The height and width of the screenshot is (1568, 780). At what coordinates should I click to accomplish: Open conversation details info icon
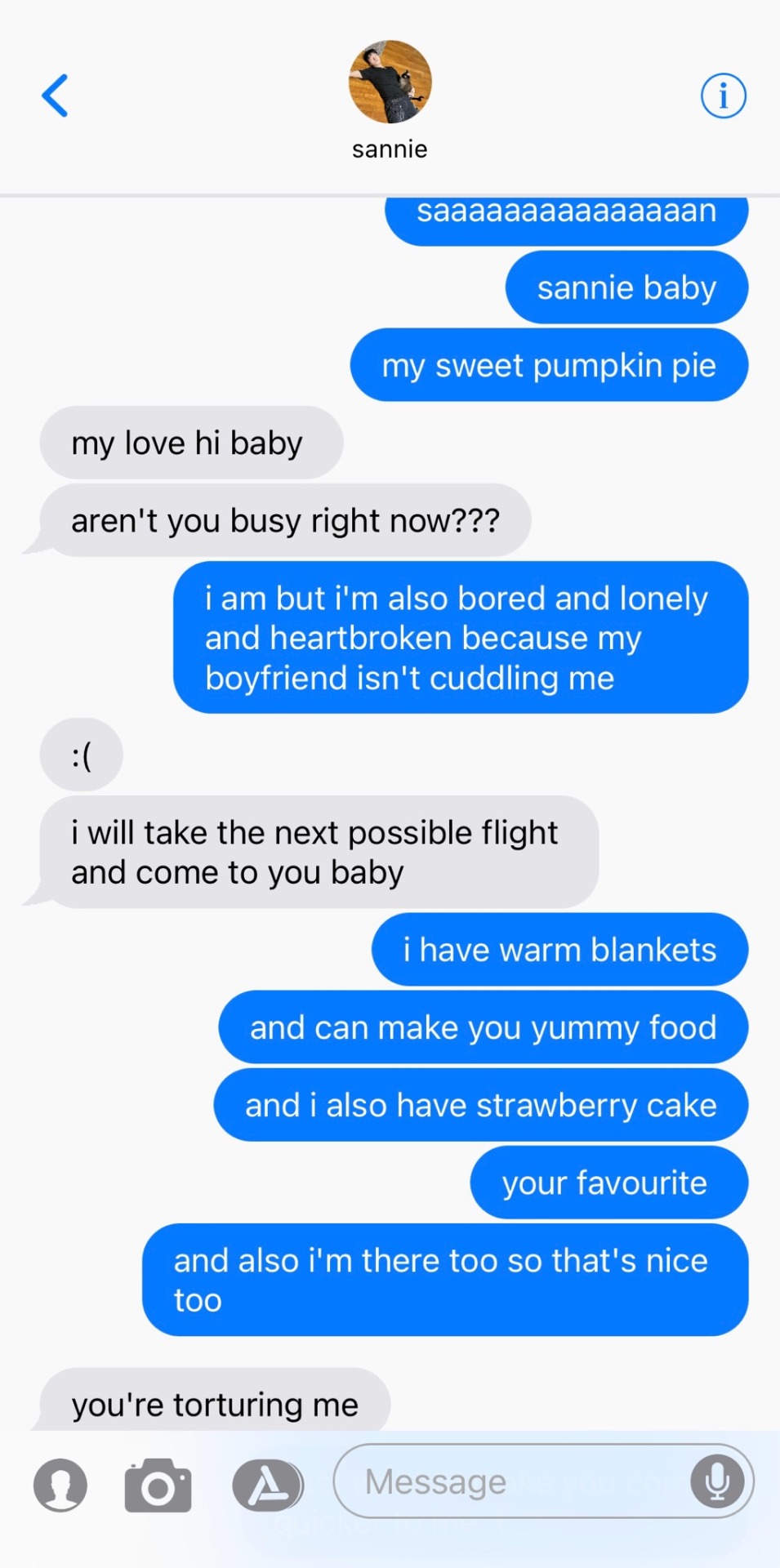click(x=723, y=96)
